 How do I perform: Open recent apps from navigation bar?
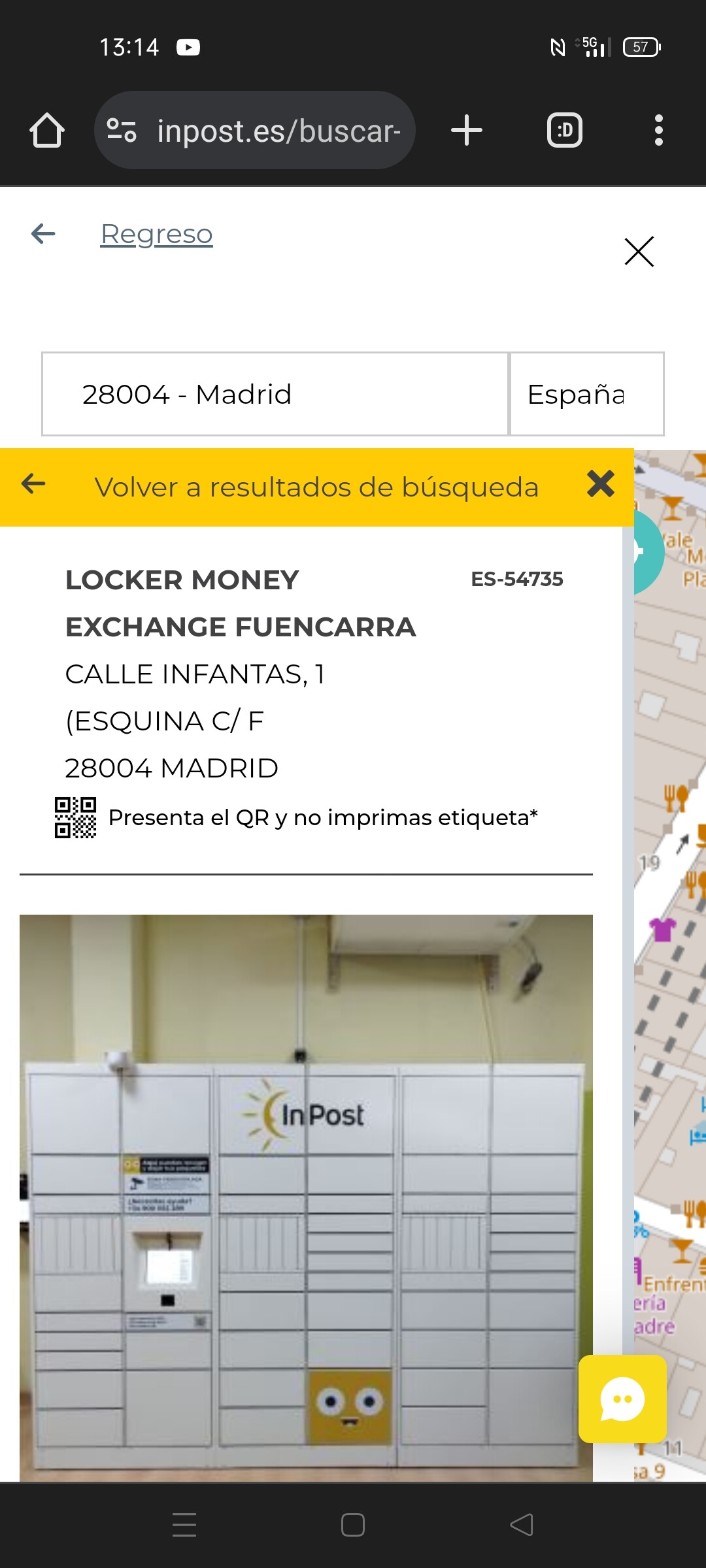click(184, 1525)
